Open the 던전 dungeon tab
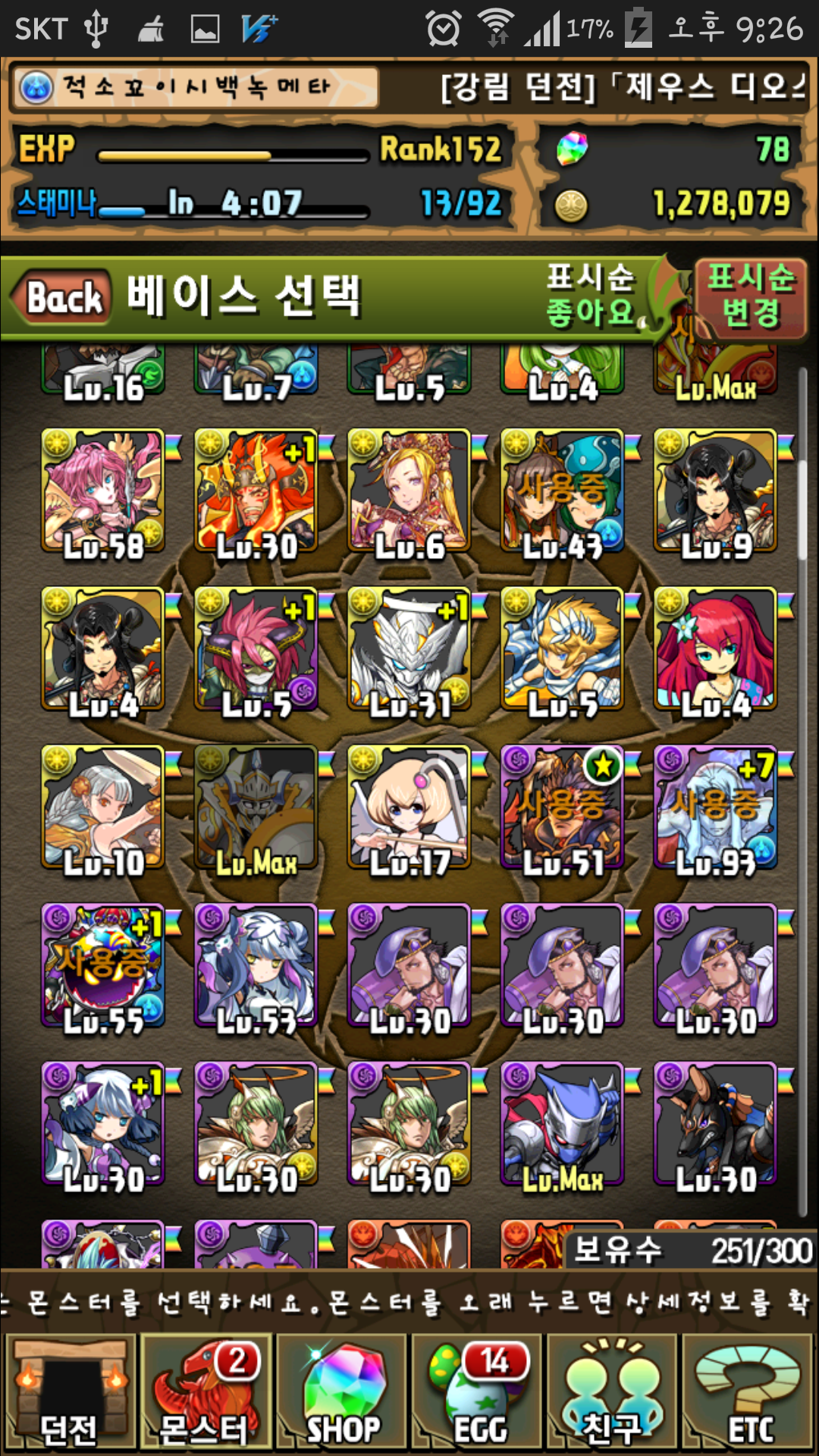 [70, 1392]
